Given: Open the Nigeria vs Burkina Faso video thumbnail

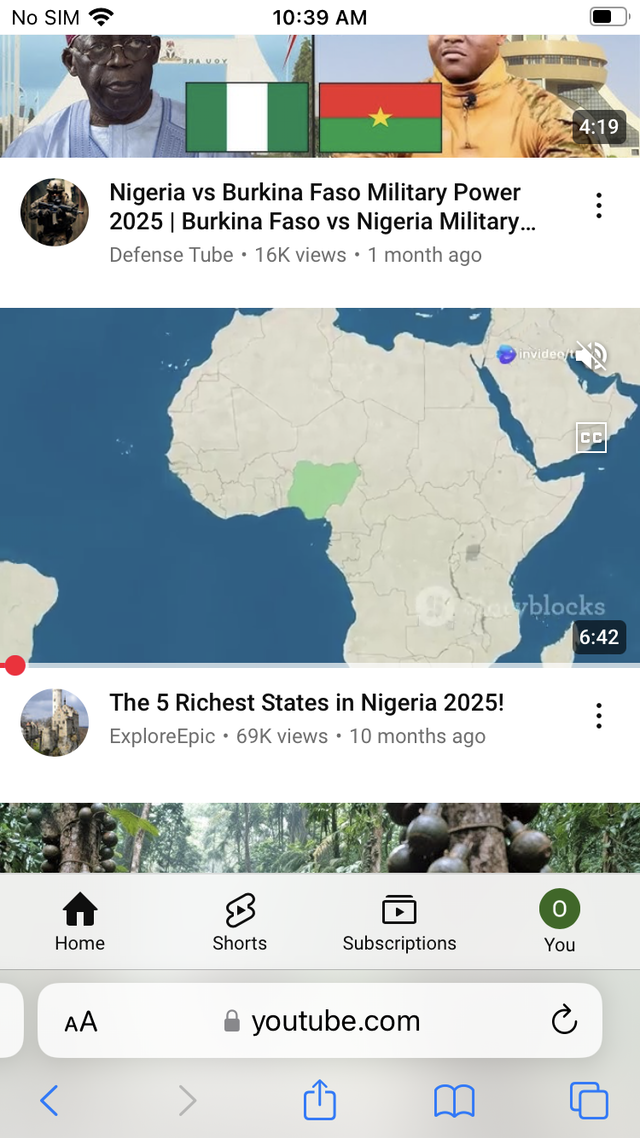Looking at the screenshot, I should point(320,96).
